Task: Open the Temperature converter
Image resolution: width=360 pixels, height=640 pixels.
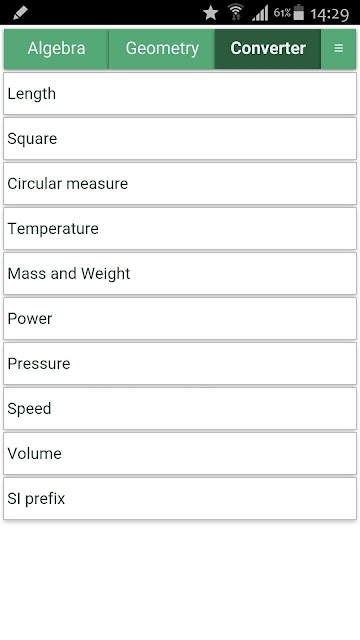Action: (x=180, y=229)
